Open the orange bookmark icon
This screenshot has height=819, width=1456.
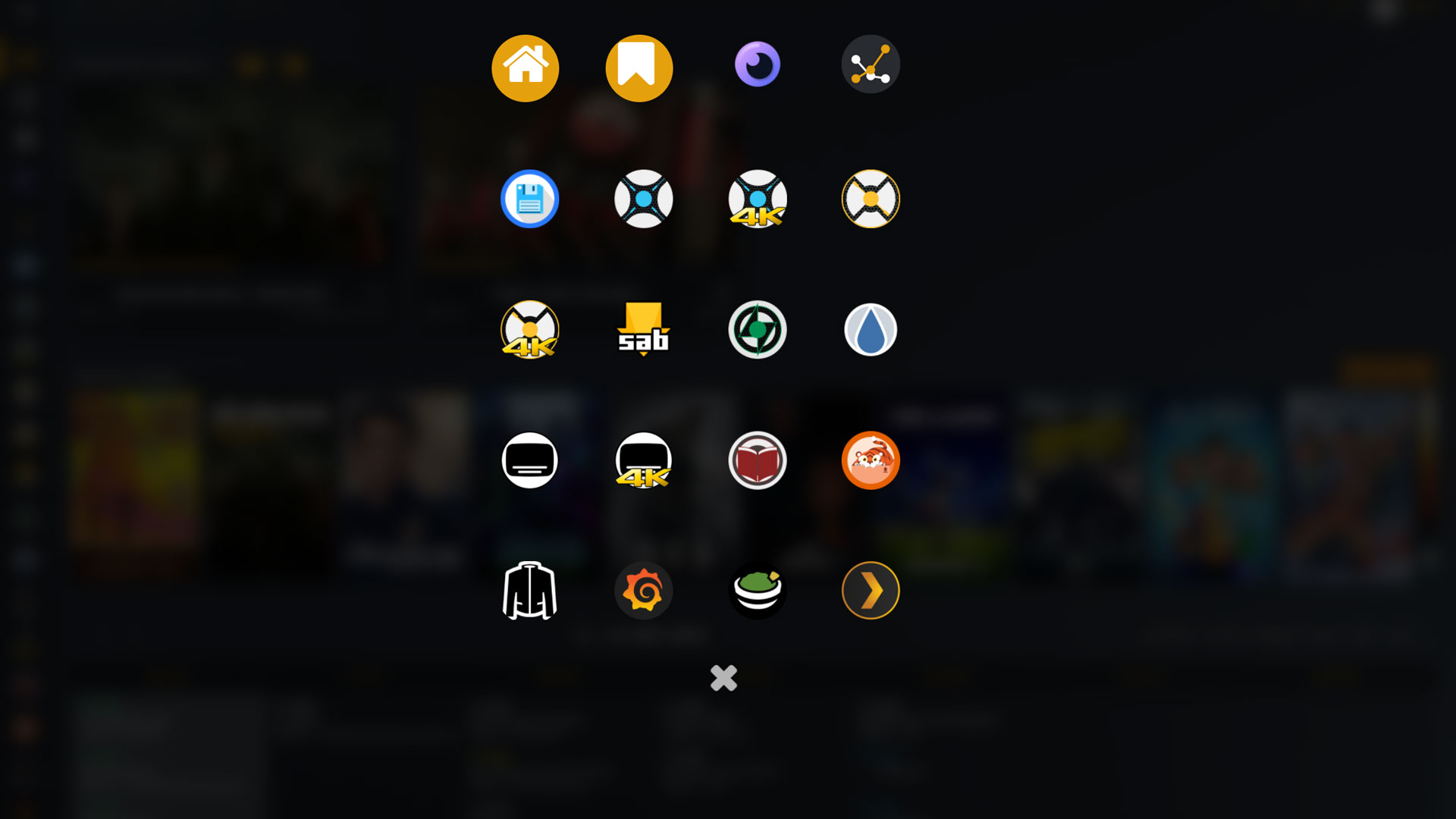[639, 68]
